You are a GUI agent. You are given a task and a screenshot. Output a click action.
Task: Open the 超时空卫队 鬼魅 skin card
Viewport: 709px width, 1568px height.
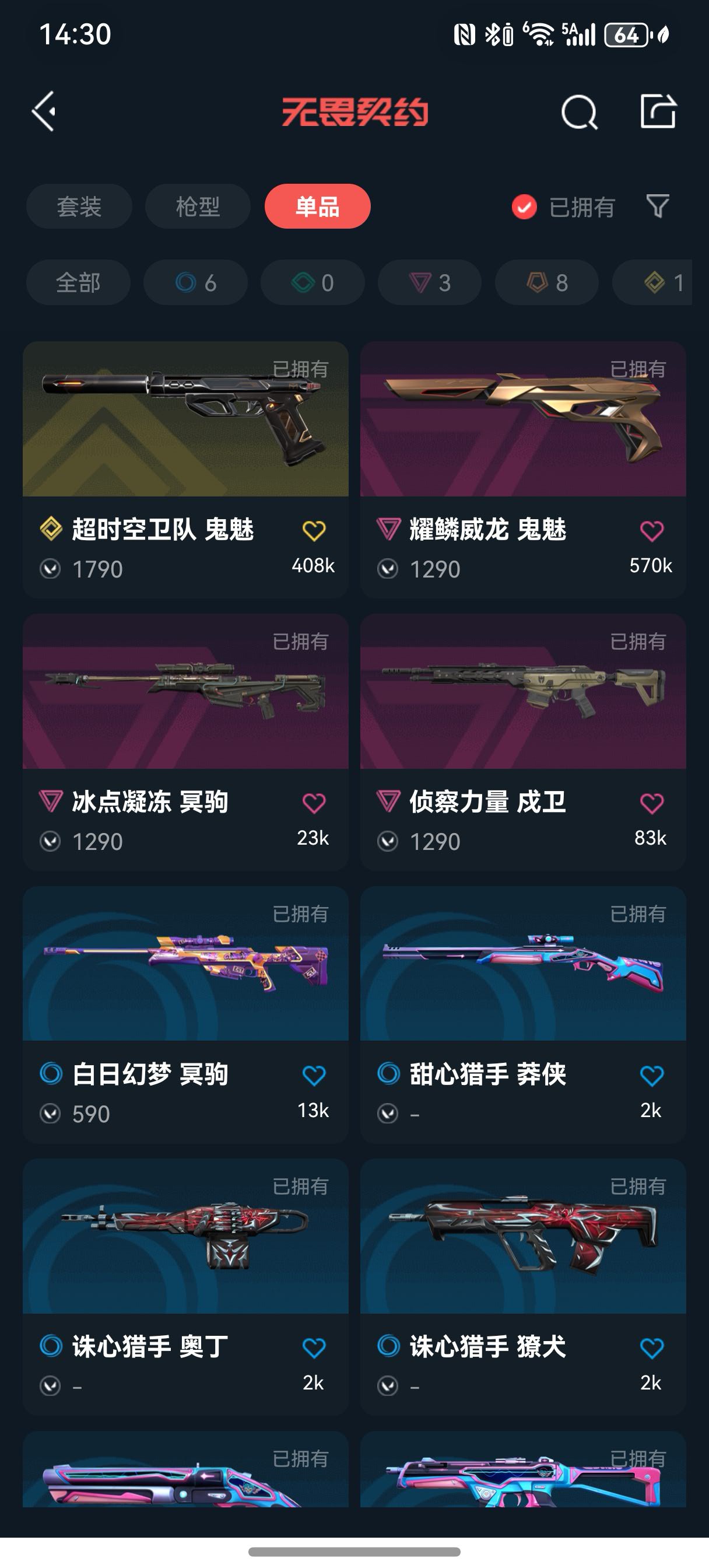click(x=185, y=470)
